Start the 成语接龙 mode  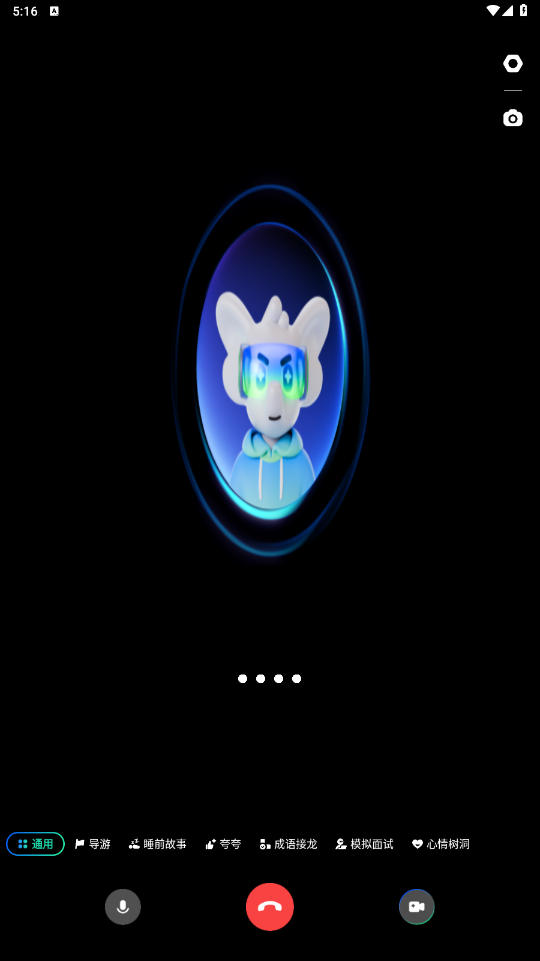pos(288,844)
